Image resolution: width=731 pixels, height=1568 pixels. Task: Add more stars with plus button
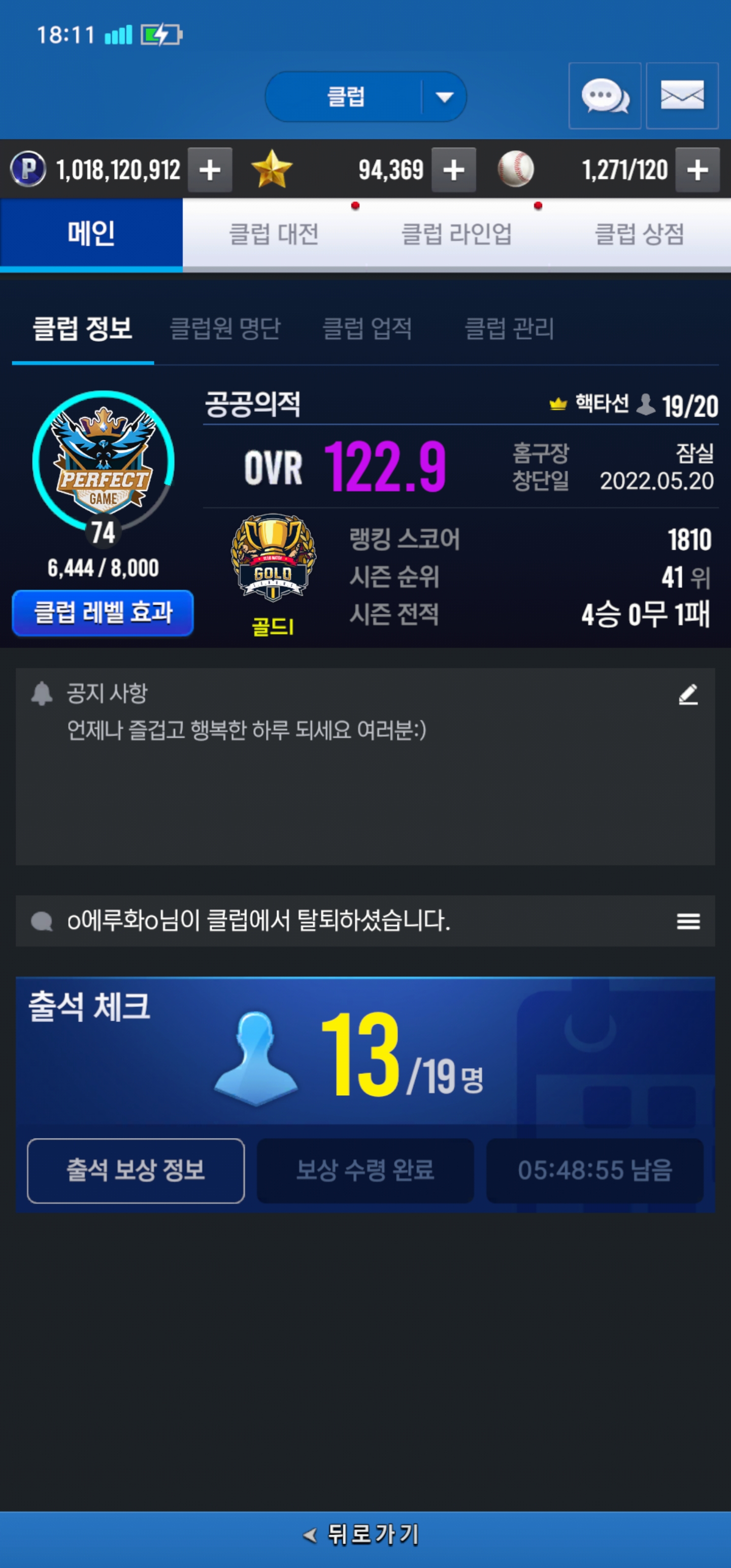(453, 170)
